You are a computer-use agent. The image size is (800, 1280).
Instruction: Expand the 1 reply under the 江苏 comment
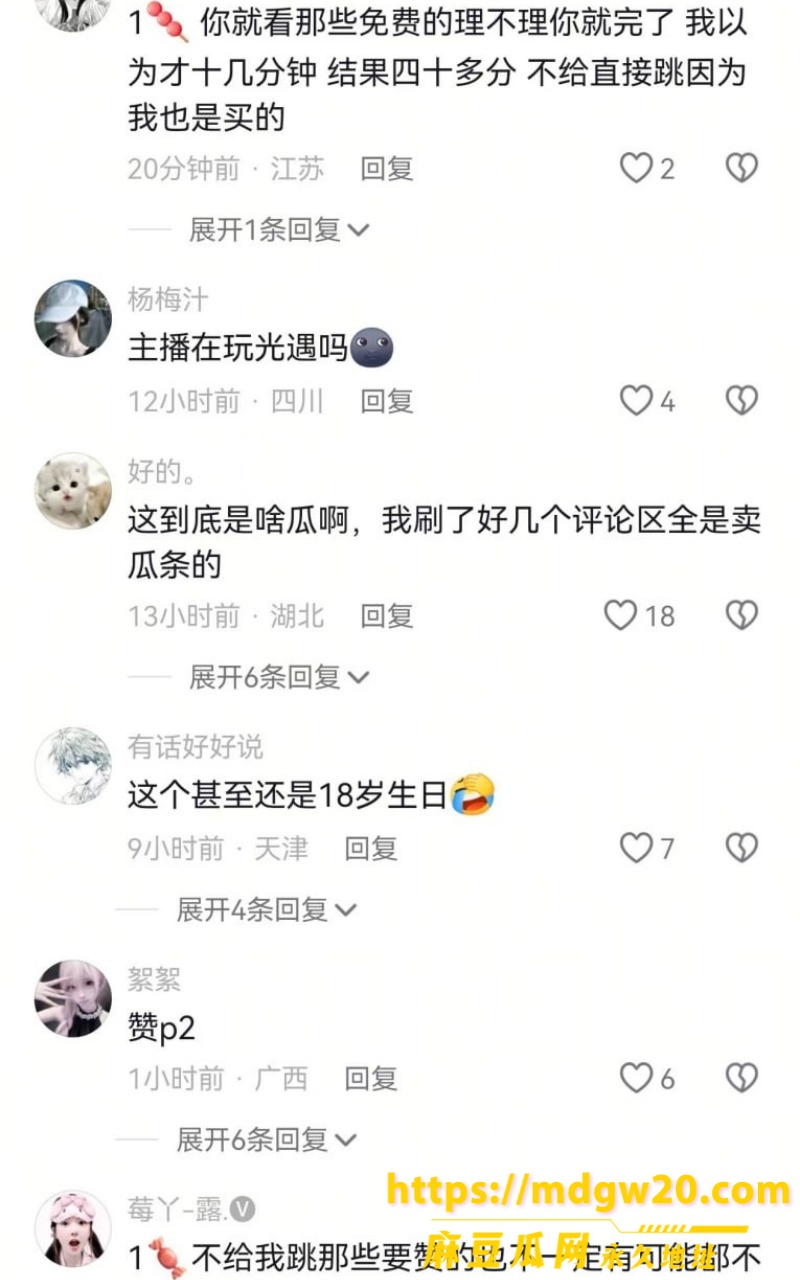279,229
